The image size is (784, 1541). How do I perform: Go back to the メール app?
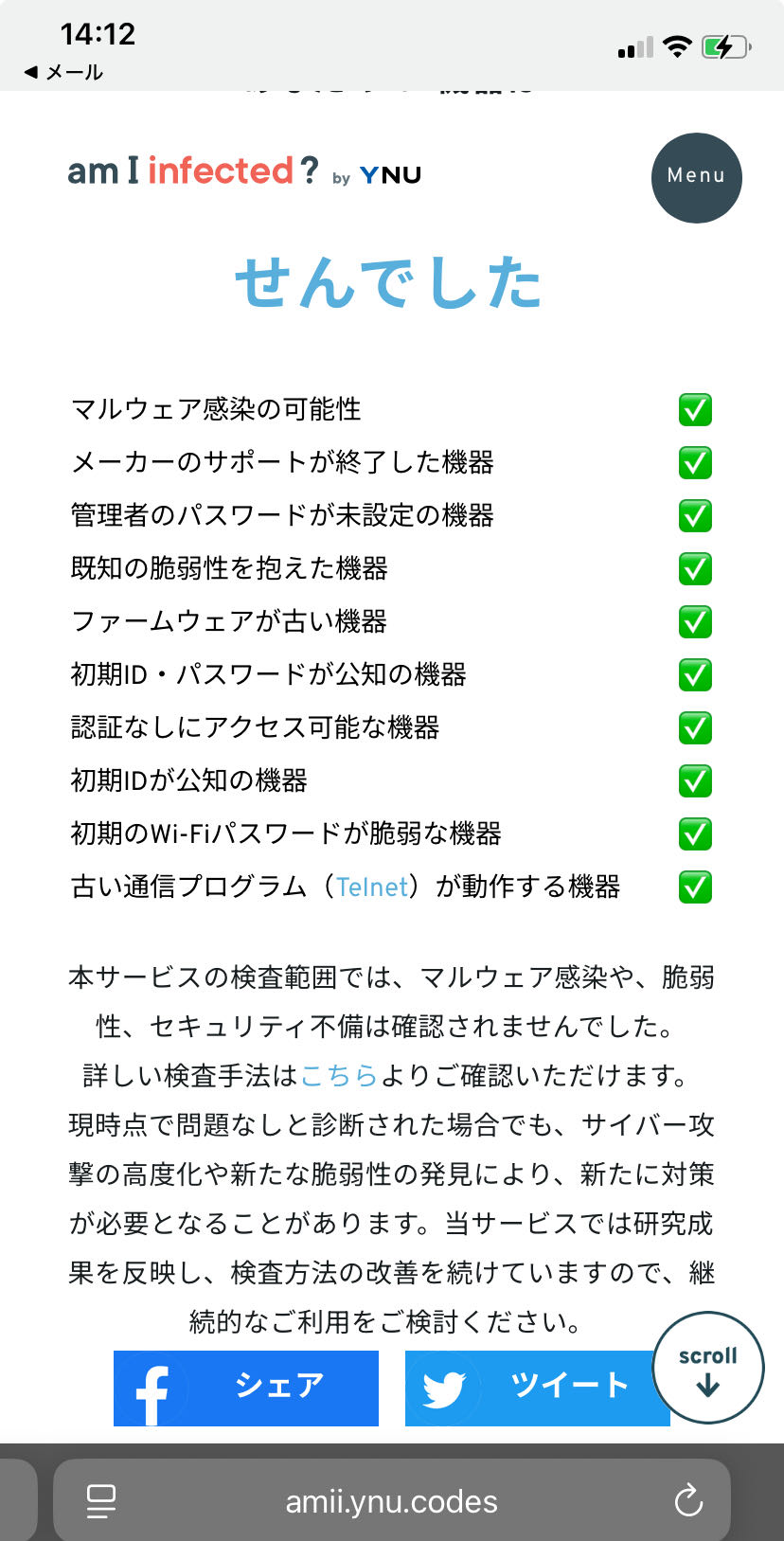click(63, 72)
